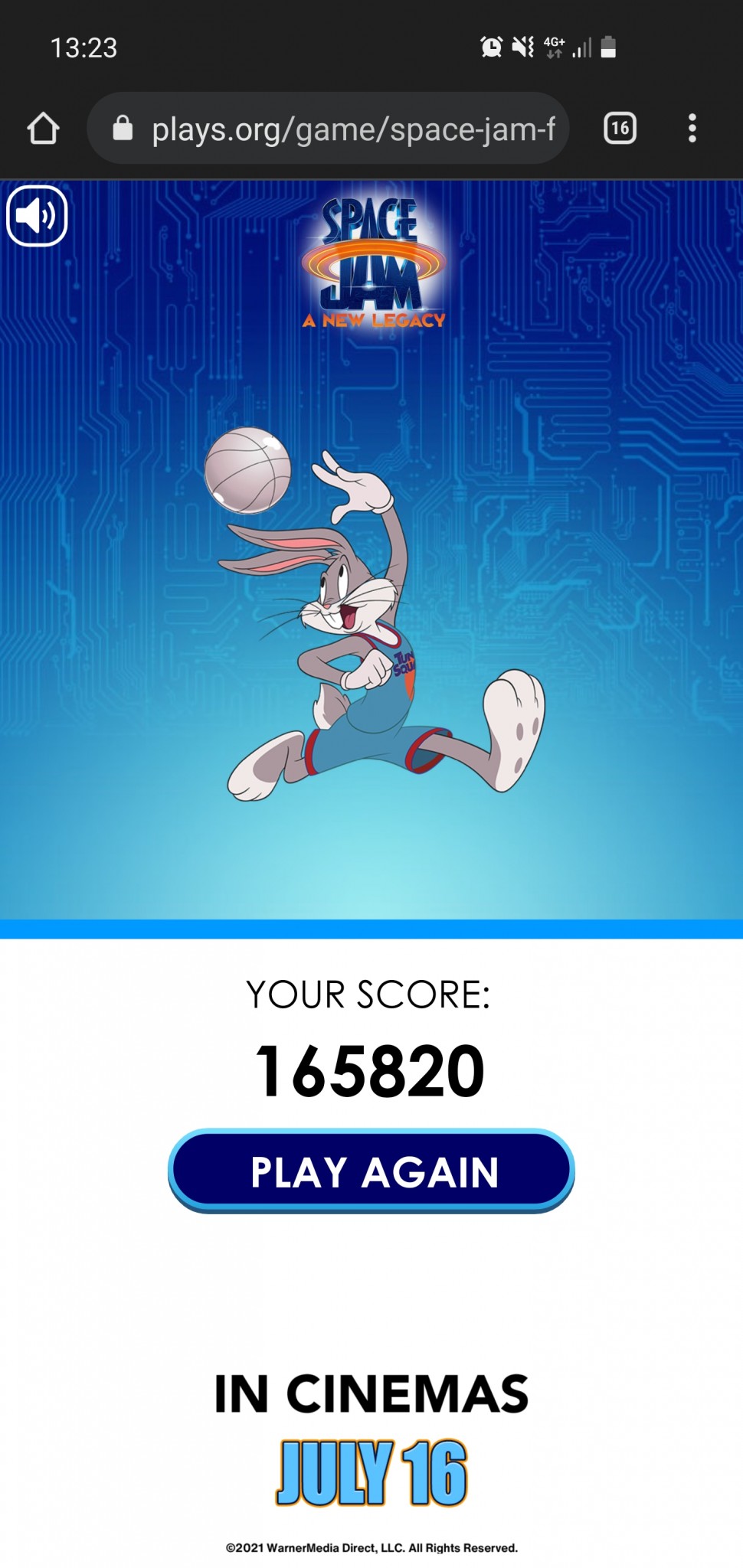The height and width of the screenshot is (1568, 743).
Task: Mute the game sound
Action: [37, 217]
